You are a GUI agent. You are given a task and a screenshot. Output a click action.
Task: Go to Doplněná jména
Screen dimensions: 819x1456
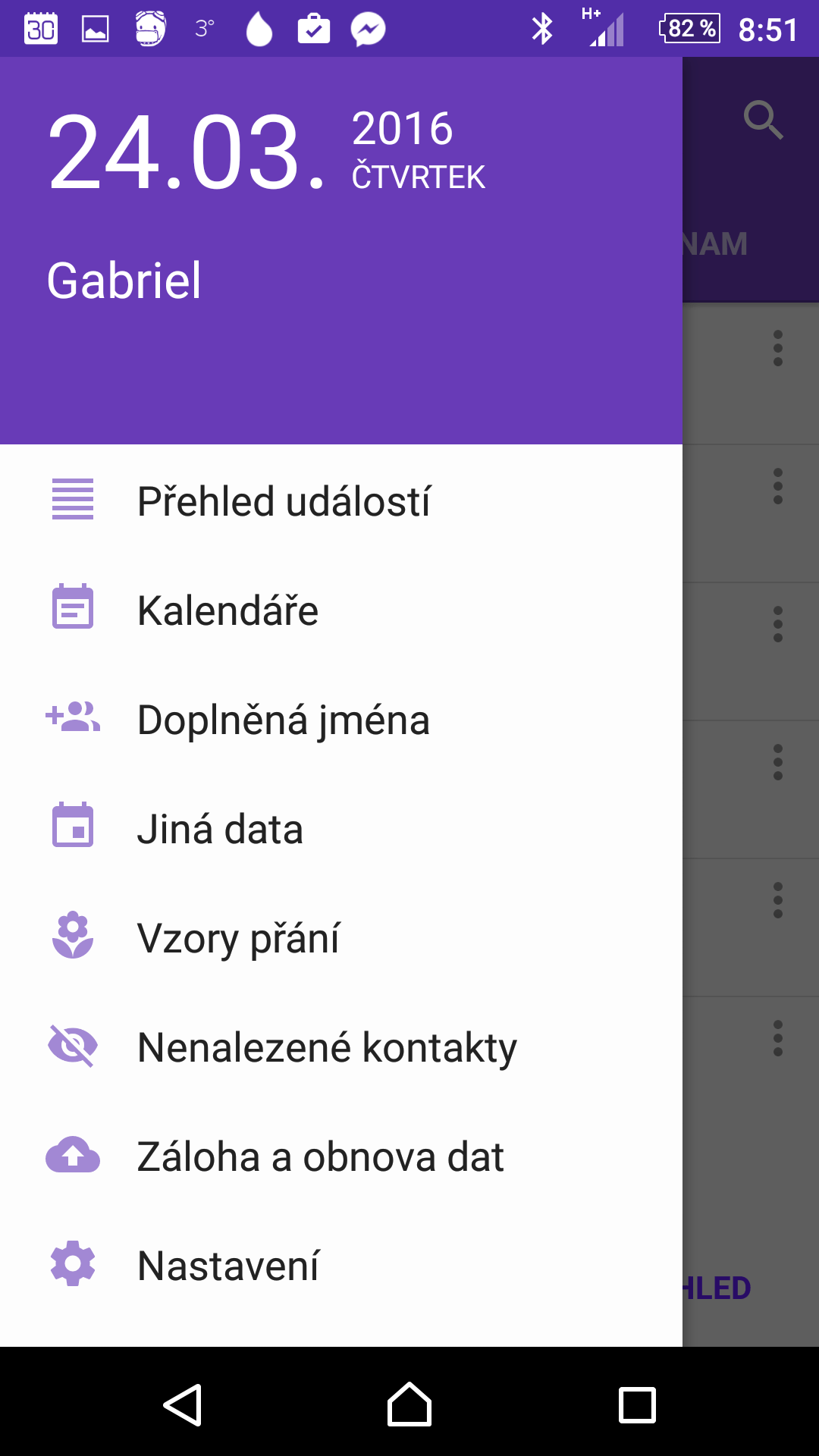click(341, 719)
